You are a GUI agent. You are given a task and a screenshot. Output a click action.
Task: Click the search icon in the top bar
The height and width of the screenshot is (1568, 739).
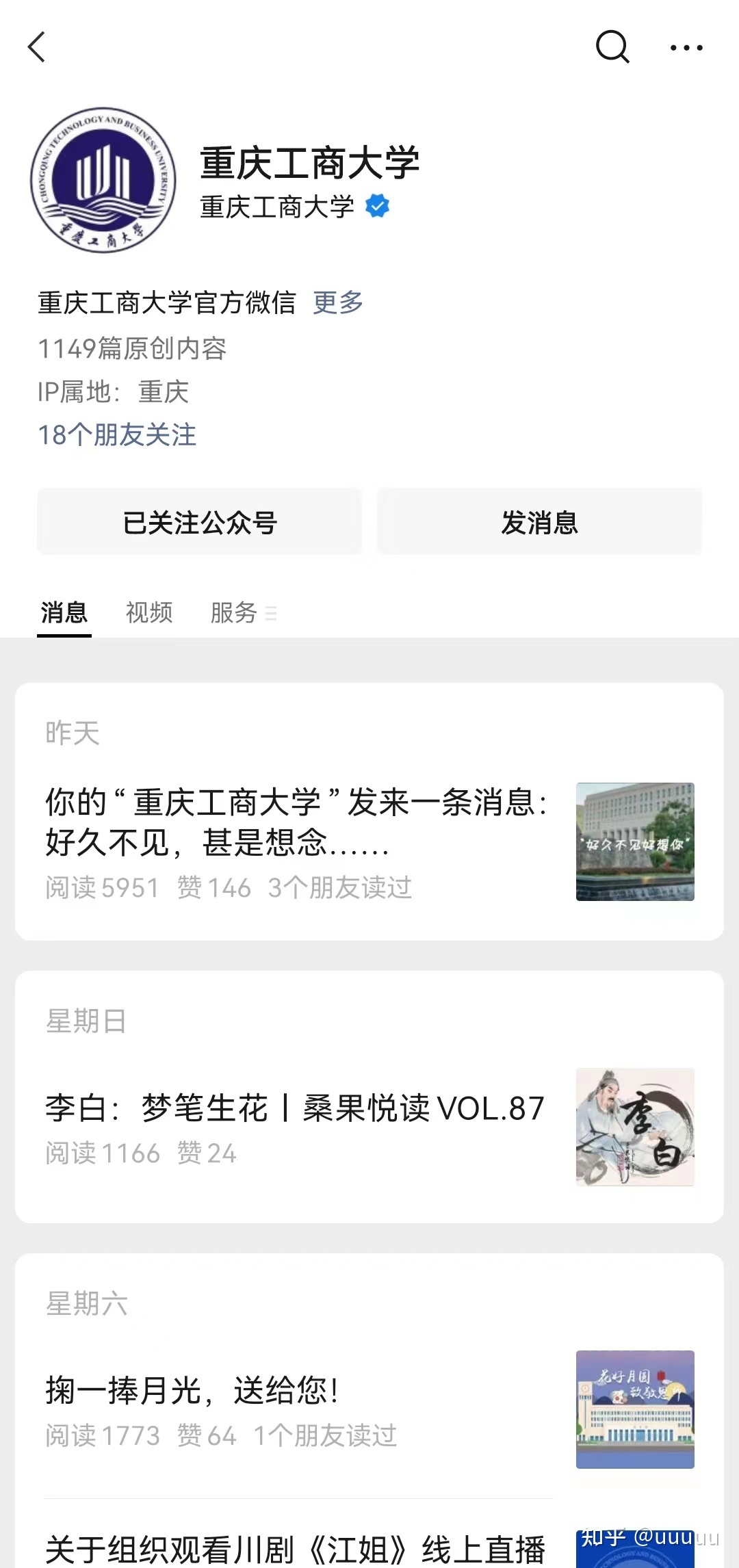pos(612,47)
